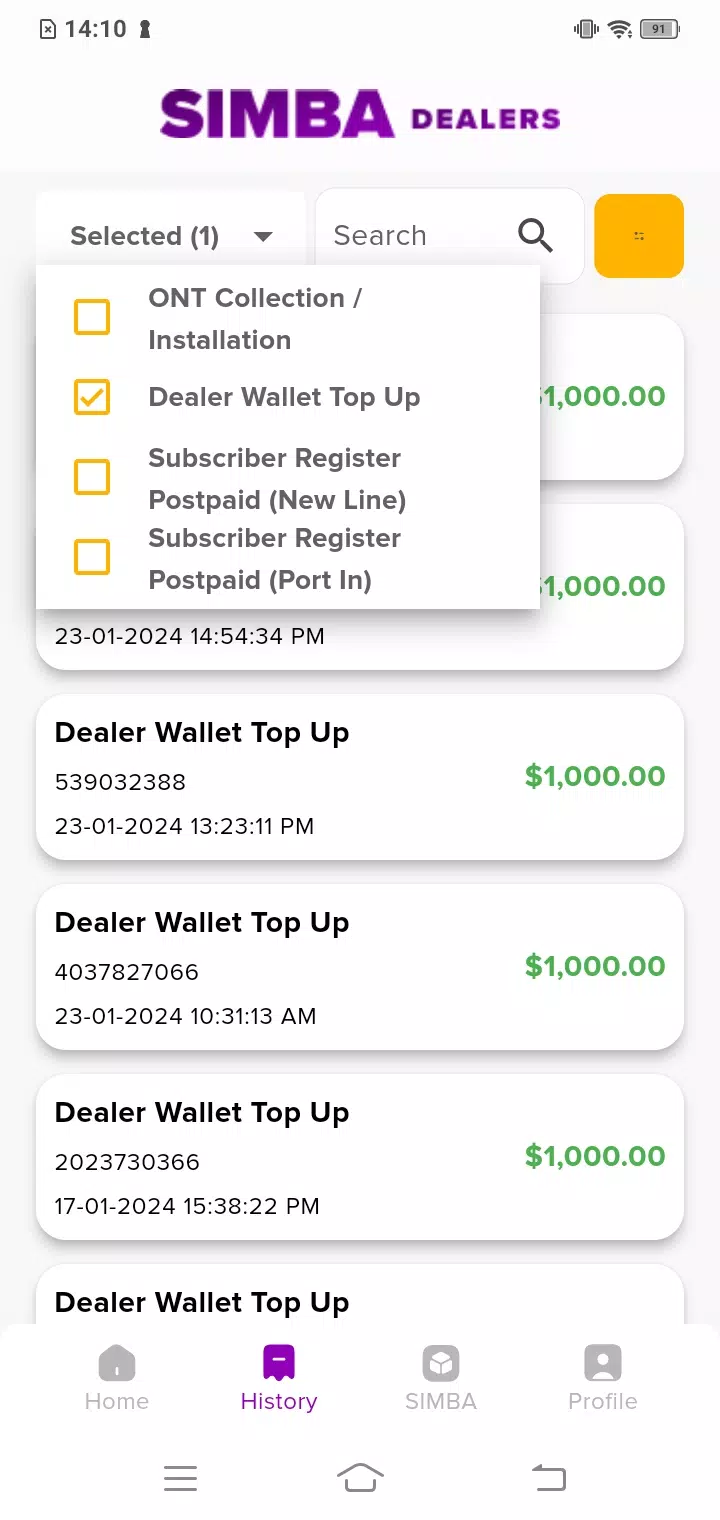This screenshot has height=1520, width=720.
Task: Open top up transaction 539032388
Action: (360, 777)
